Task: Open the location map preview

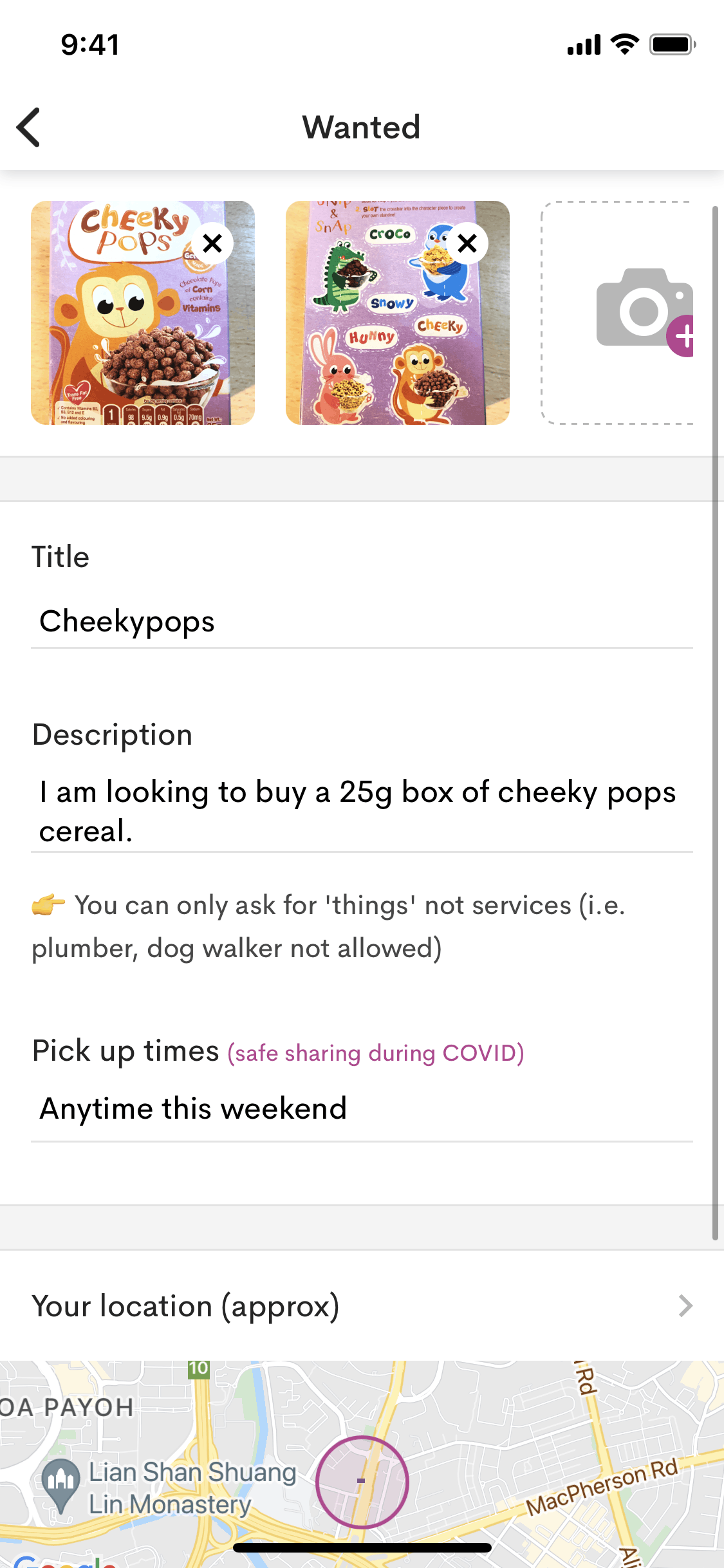Action: point(362,1461)
